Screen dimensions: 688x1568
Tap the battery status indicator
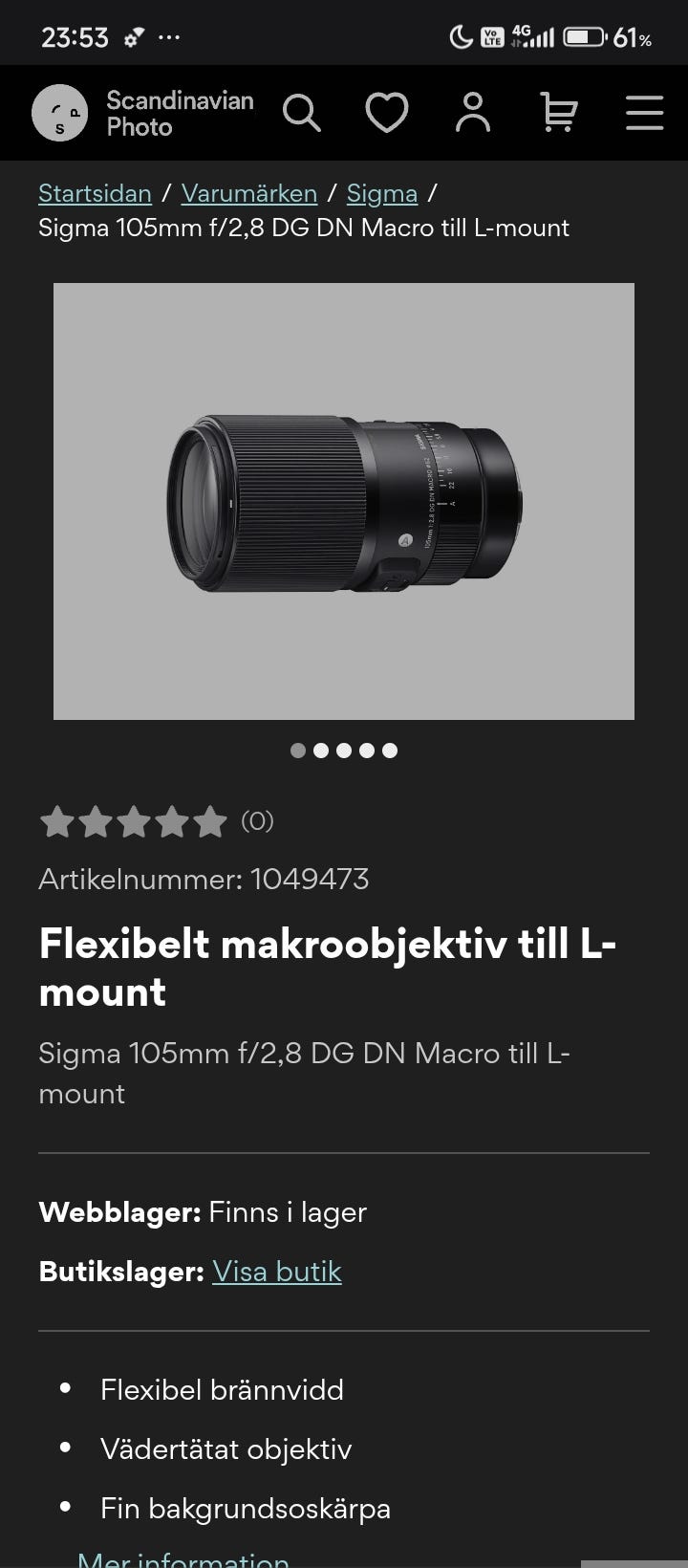click(586, 35)
